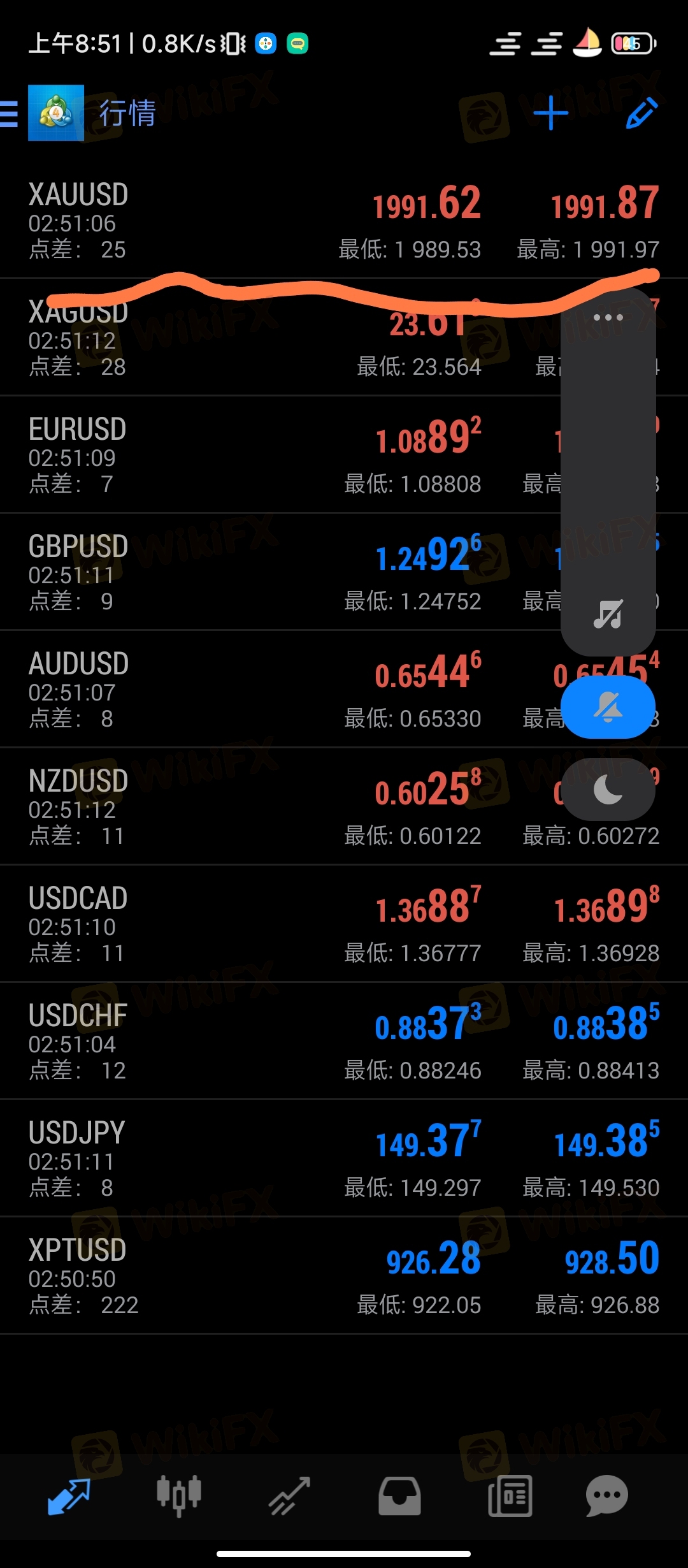The width and height of the screenshot is (688, 1568).
Task: Open the XAUUSD quote row
Action: pos(344,221)
